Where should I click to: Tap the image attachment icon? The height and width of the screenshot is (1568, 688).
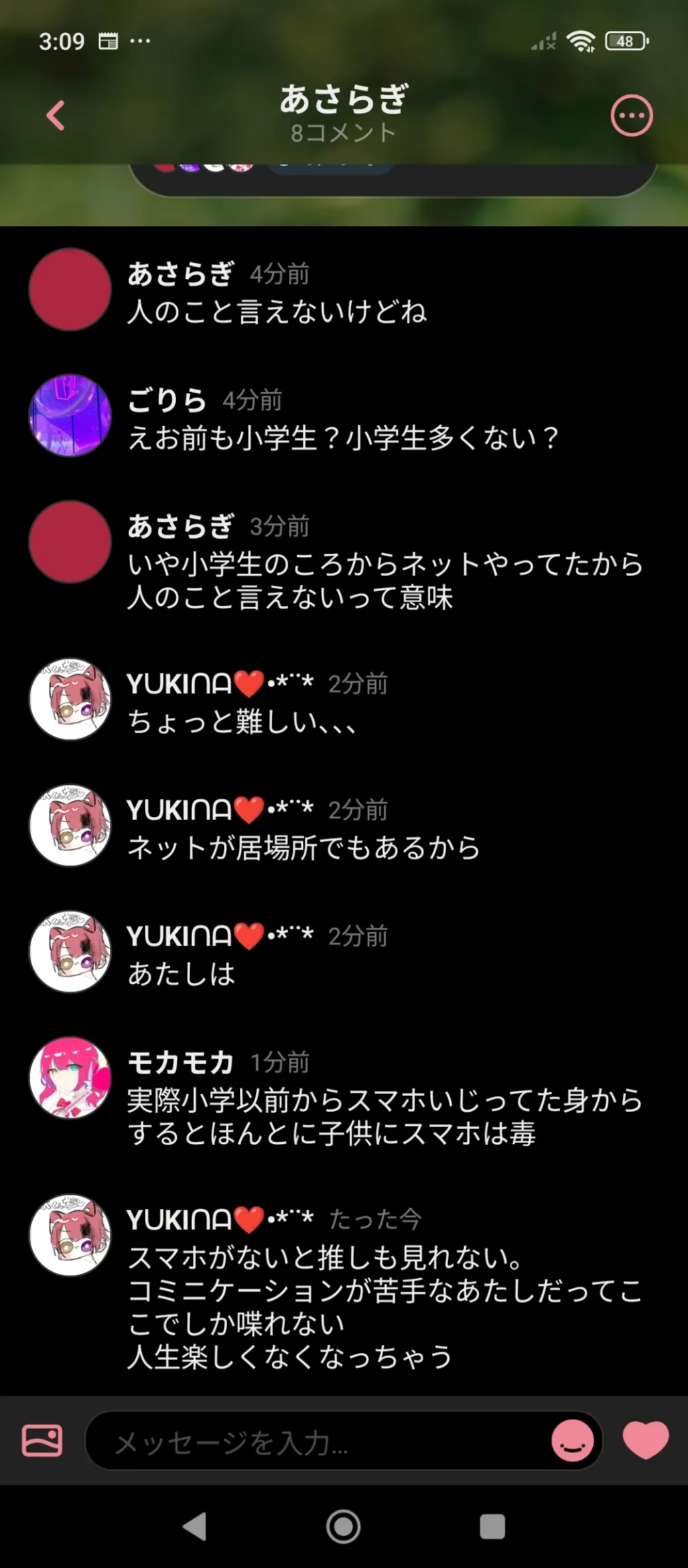click(42, 1440)
